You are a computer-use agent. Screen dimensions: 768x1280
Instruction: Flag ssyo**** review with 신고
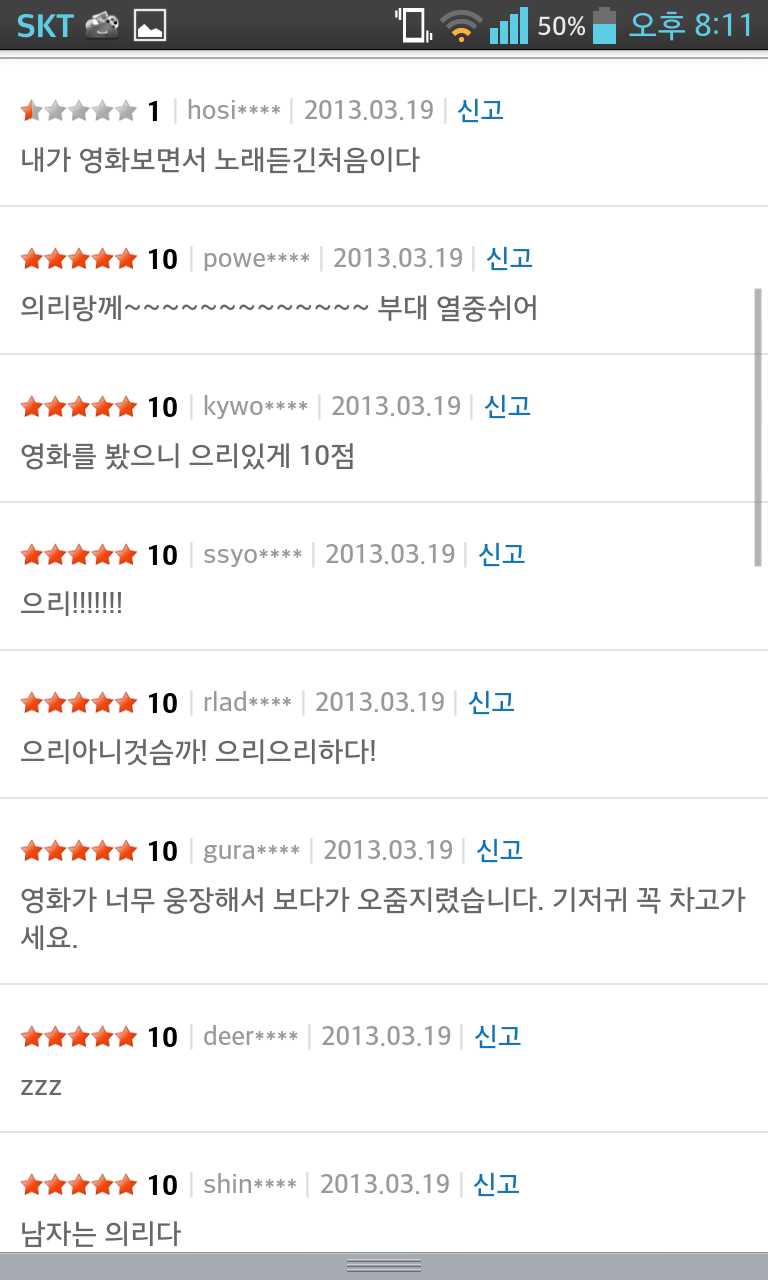501,554
